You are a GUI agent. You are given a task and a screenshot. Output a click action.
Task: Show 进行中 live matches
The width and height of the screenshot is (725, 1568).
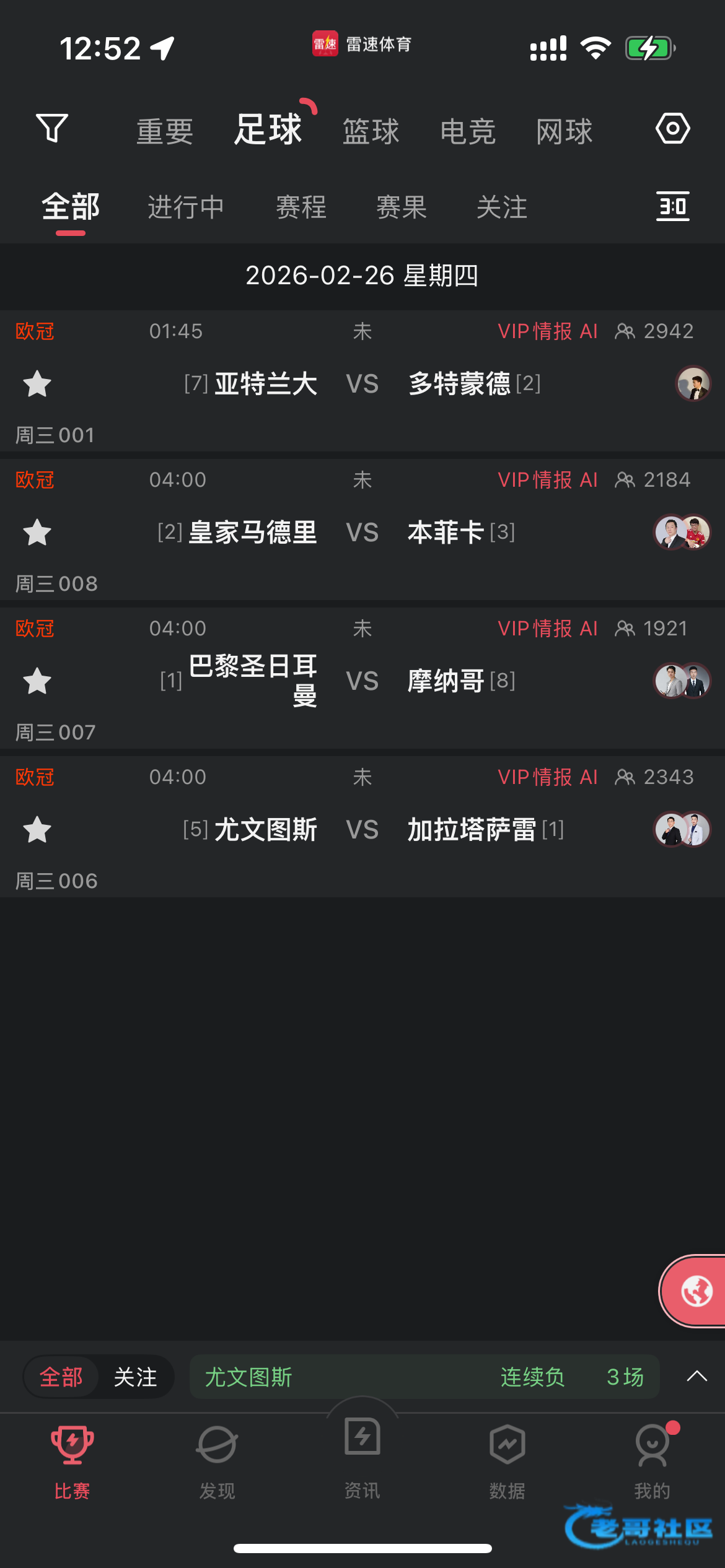point(186,207)
